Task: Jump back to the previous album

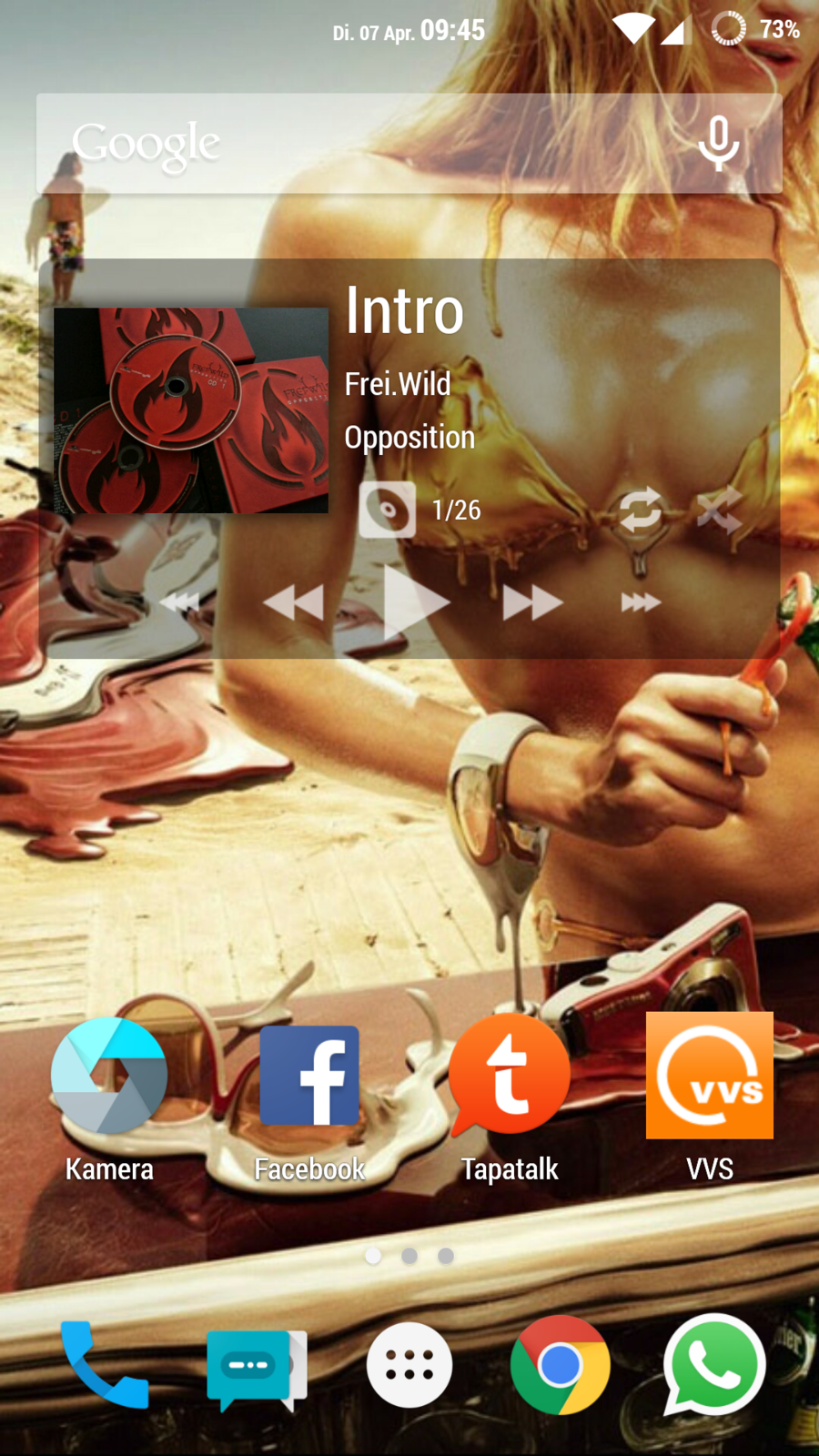Action: (x=179, y=602)
